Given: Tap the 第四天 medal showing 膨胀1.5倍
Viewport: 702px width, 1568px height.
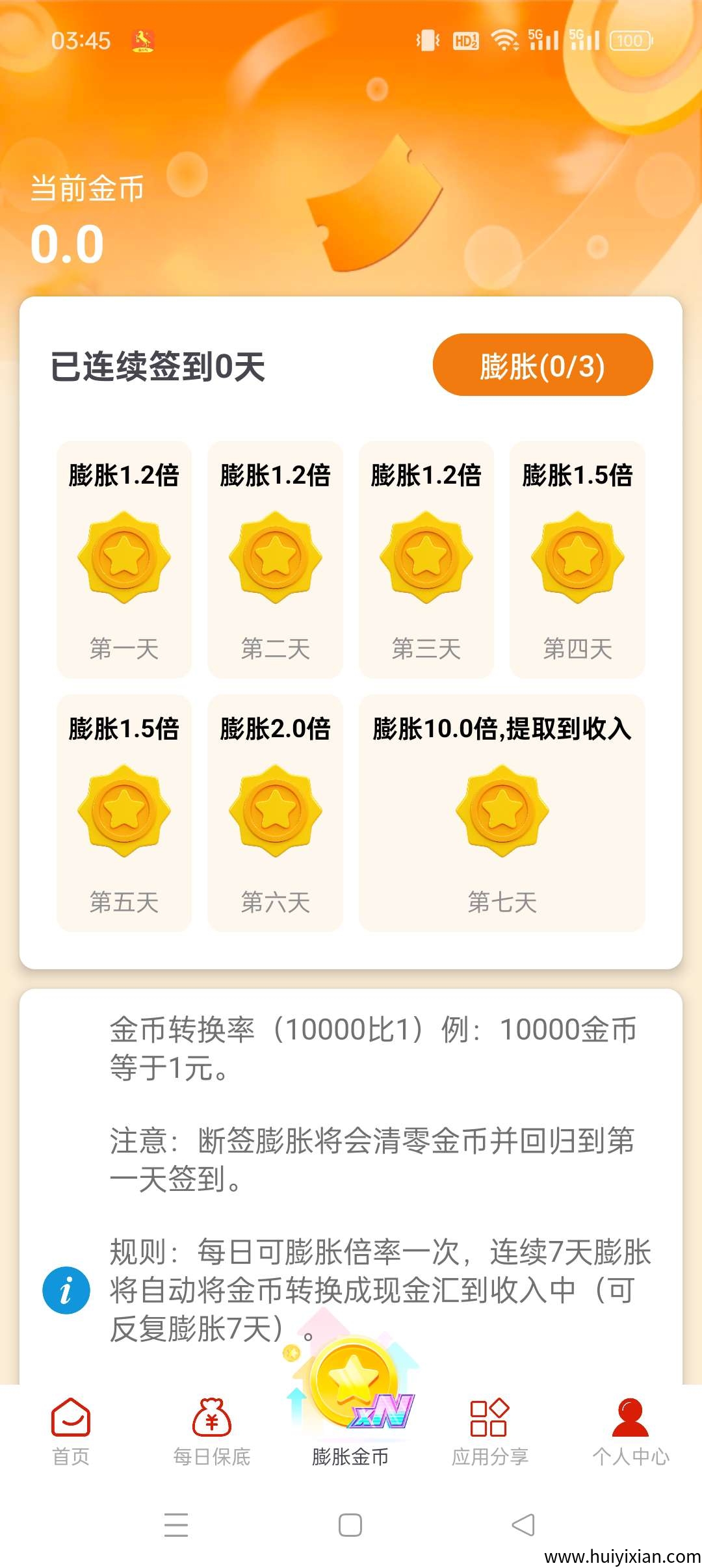Looking at the screenshot, I should pyautogui.click(x=577, y=558).
